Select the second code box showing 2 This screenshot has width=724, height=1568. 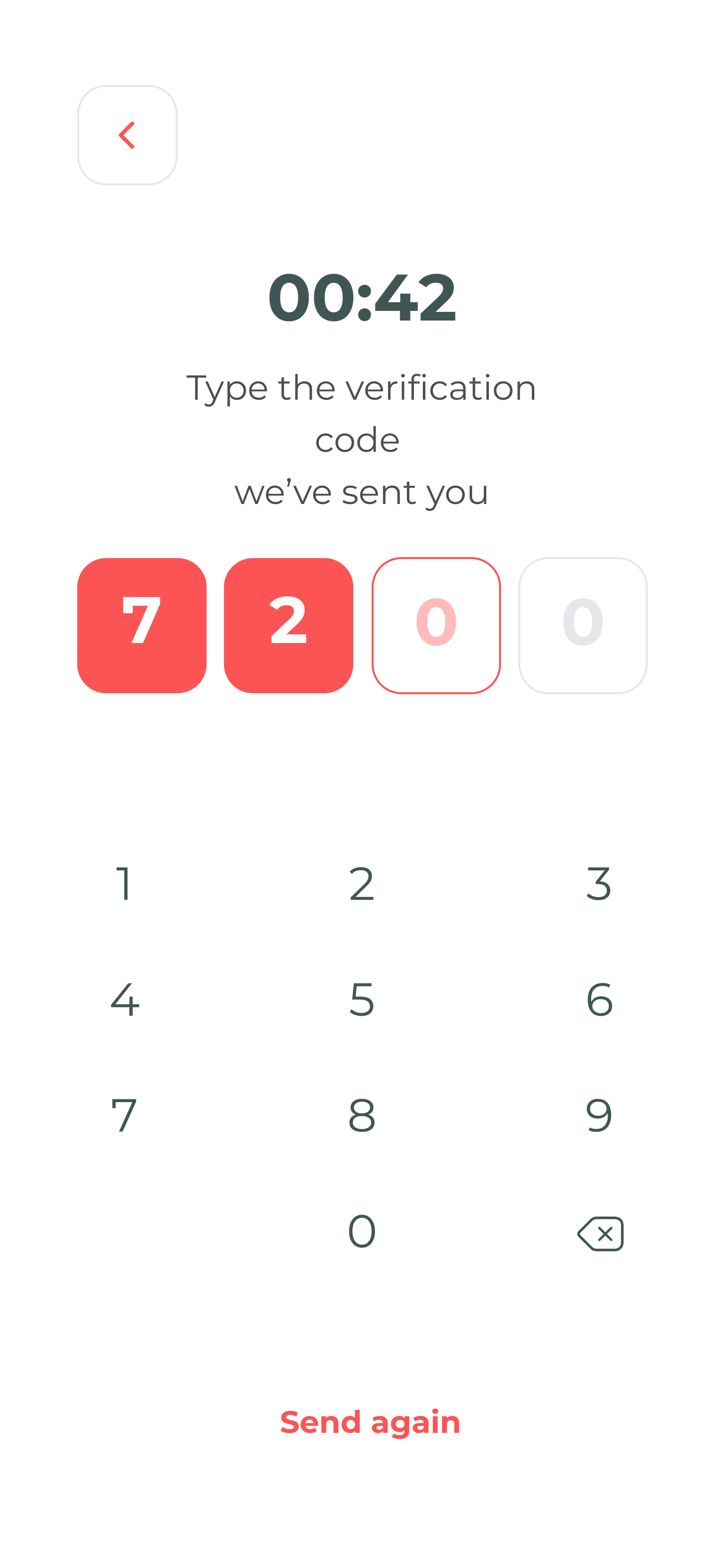(x=288, y=625)
